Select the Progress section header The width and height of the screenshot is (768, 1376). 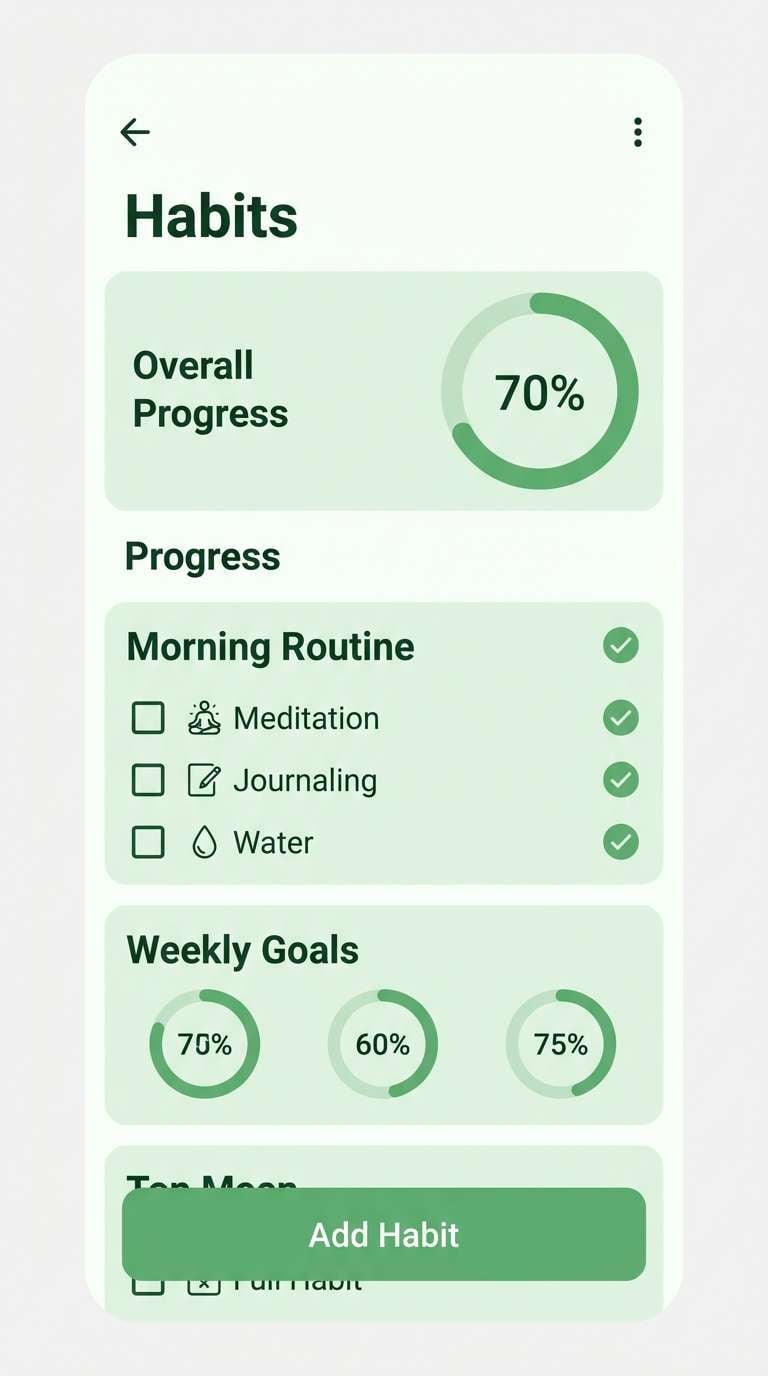point(202,557)
